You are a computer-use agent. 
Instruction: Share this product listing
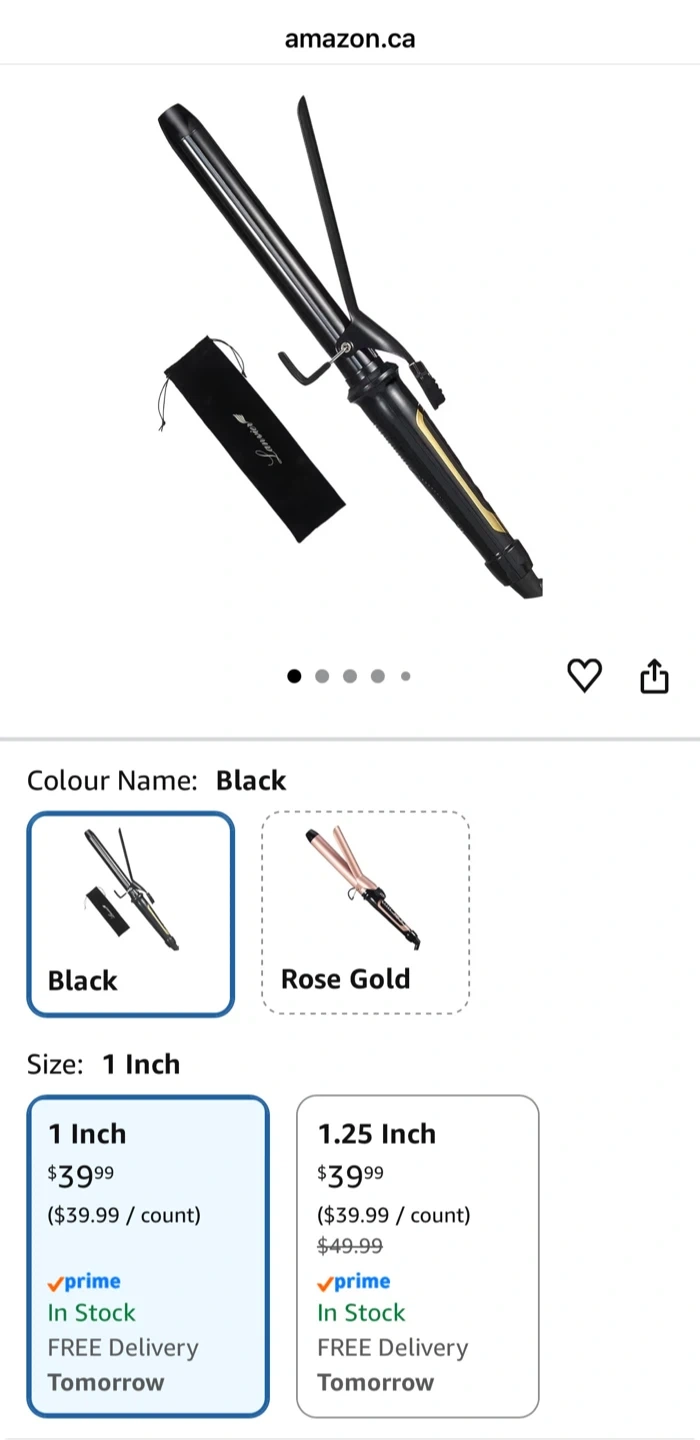(x=653, y=676)
